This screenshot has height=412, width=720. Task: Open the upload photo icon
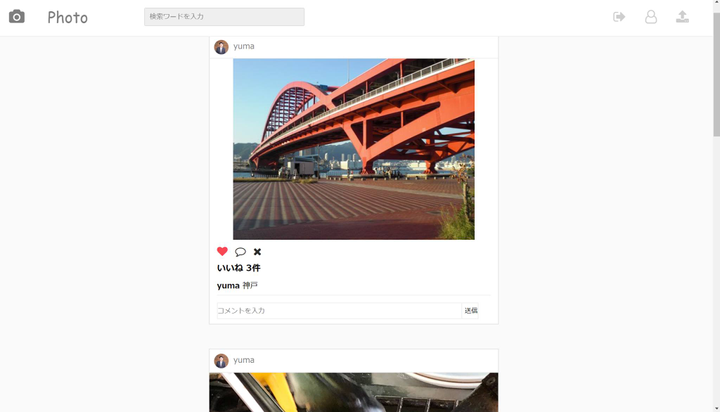click(682, 17)
